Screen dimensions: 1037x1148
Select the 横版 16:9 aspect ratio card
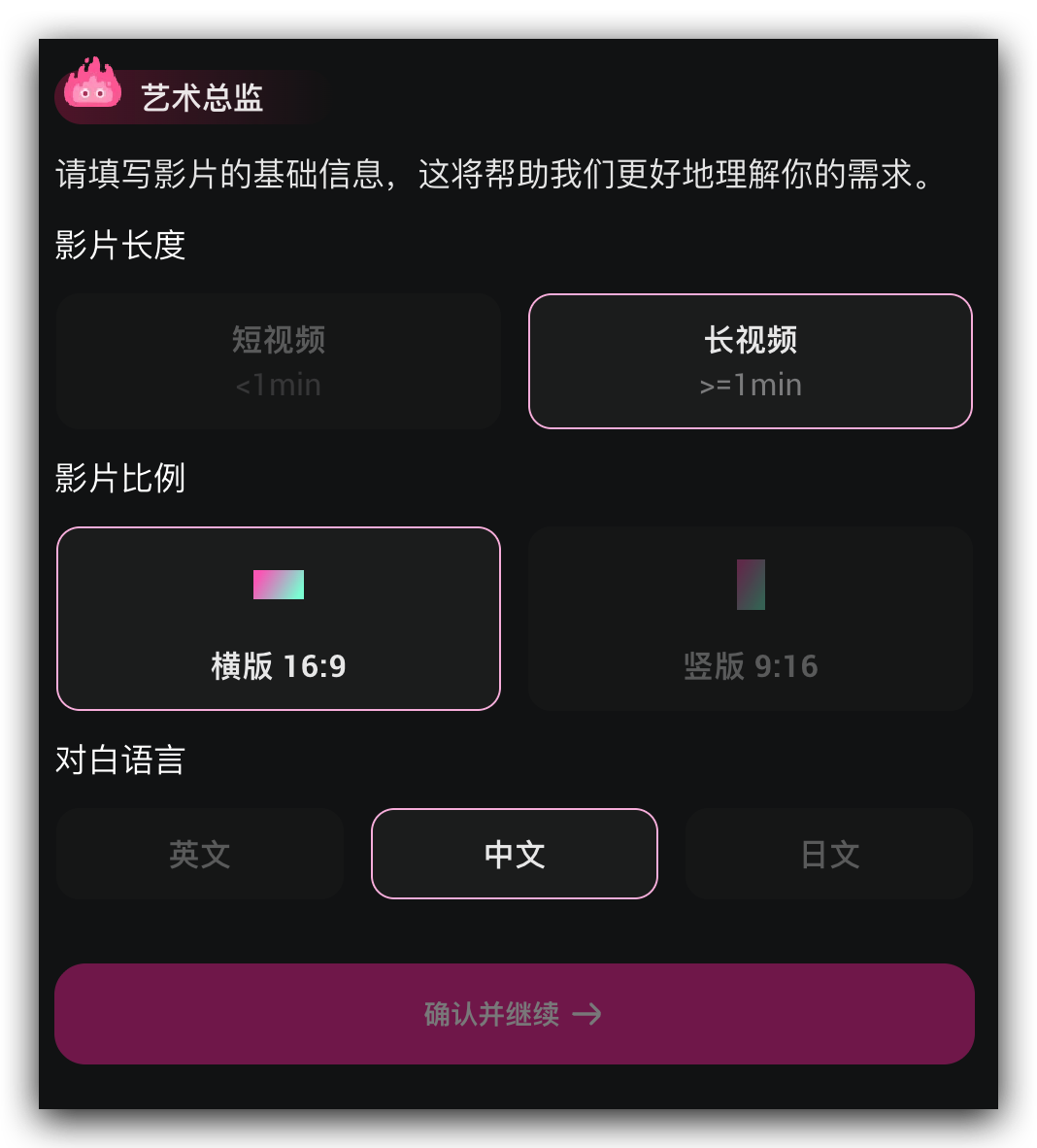pos(279,619)
